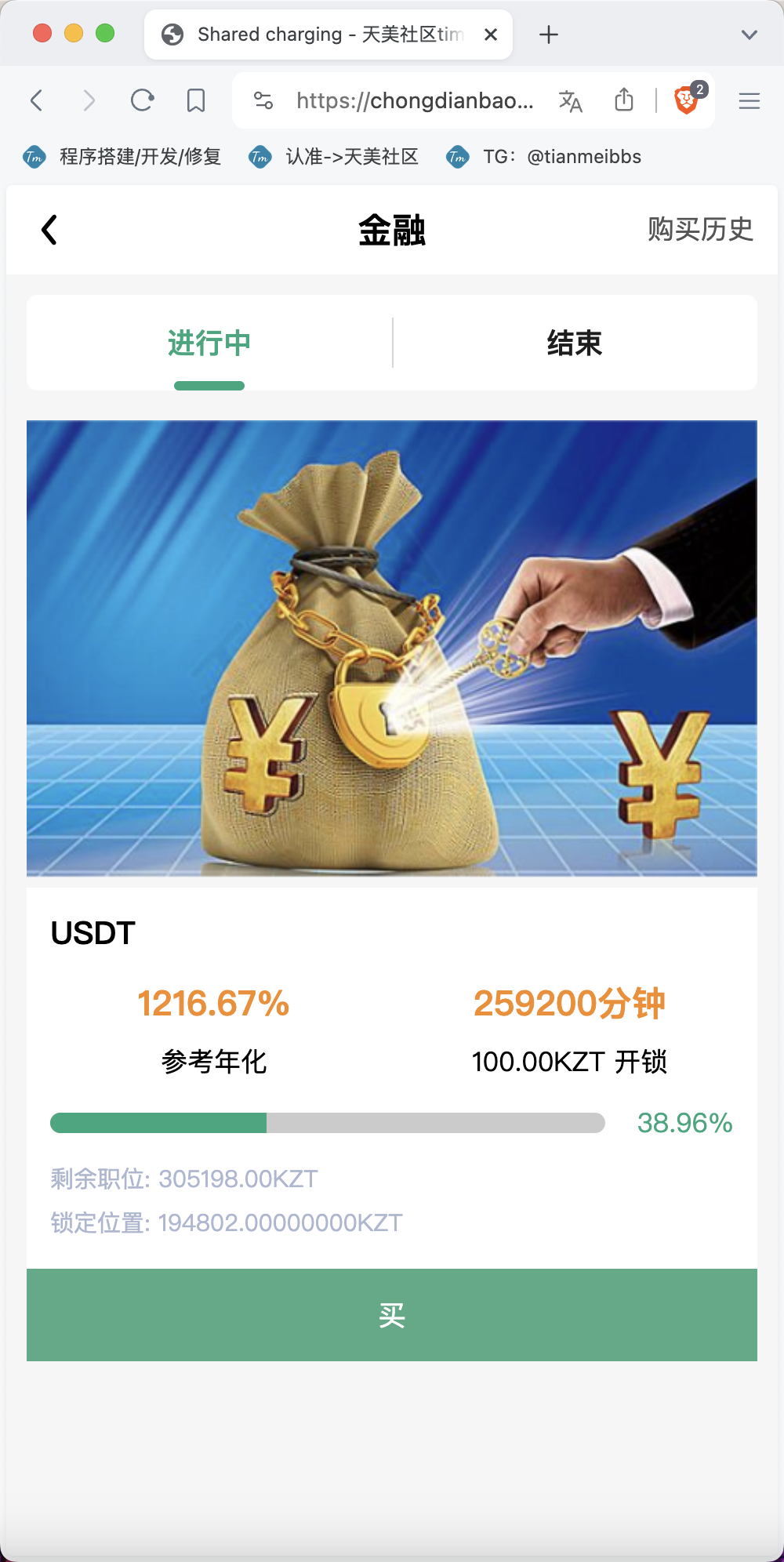Open the USDT money bag product image
784x1562 pixels.
392,648
